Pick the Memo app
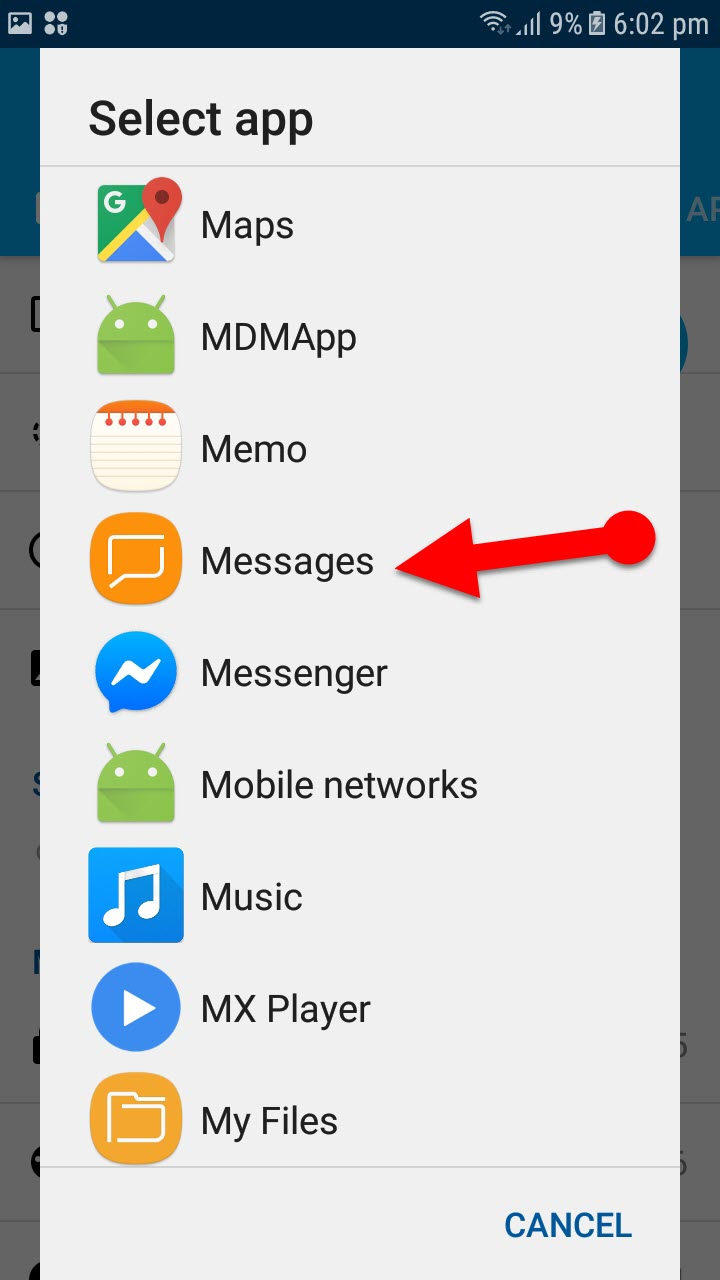 tap(253, 449)
